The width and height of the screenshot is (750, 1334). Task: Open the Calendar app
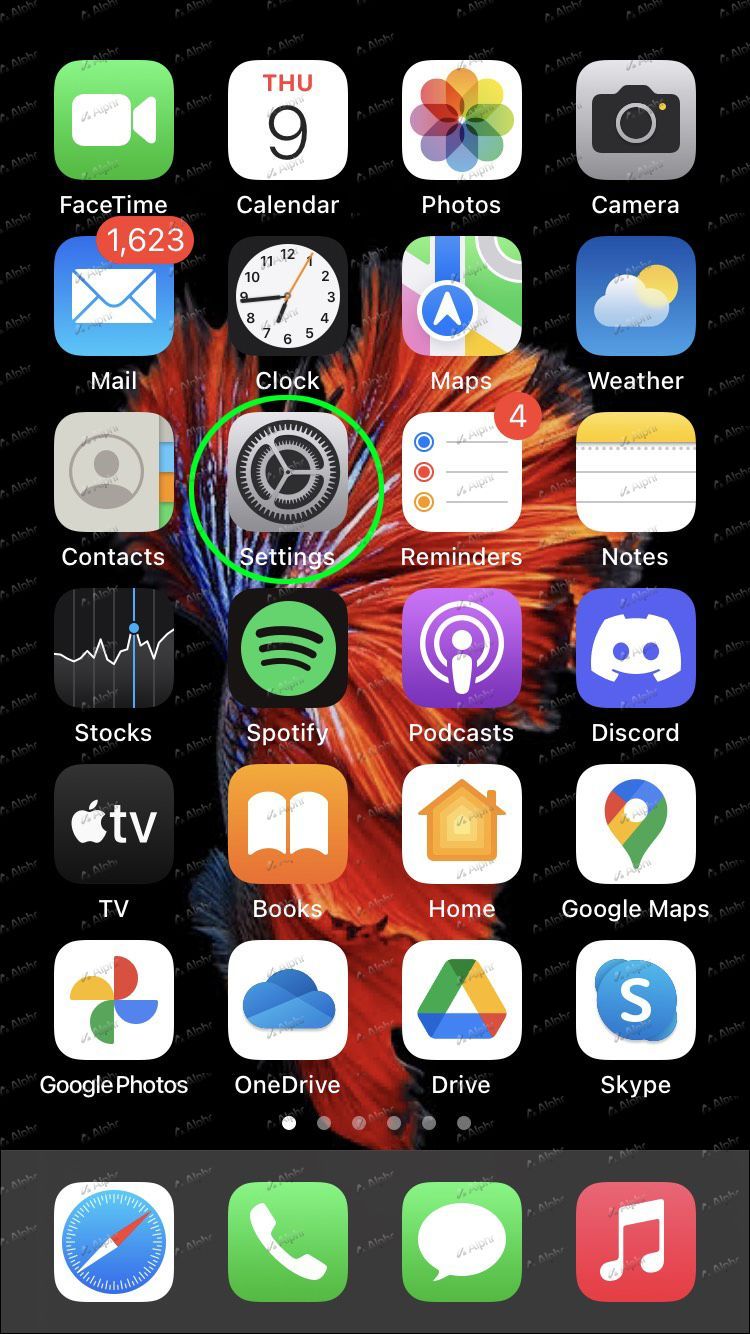[x=287, y=120]
